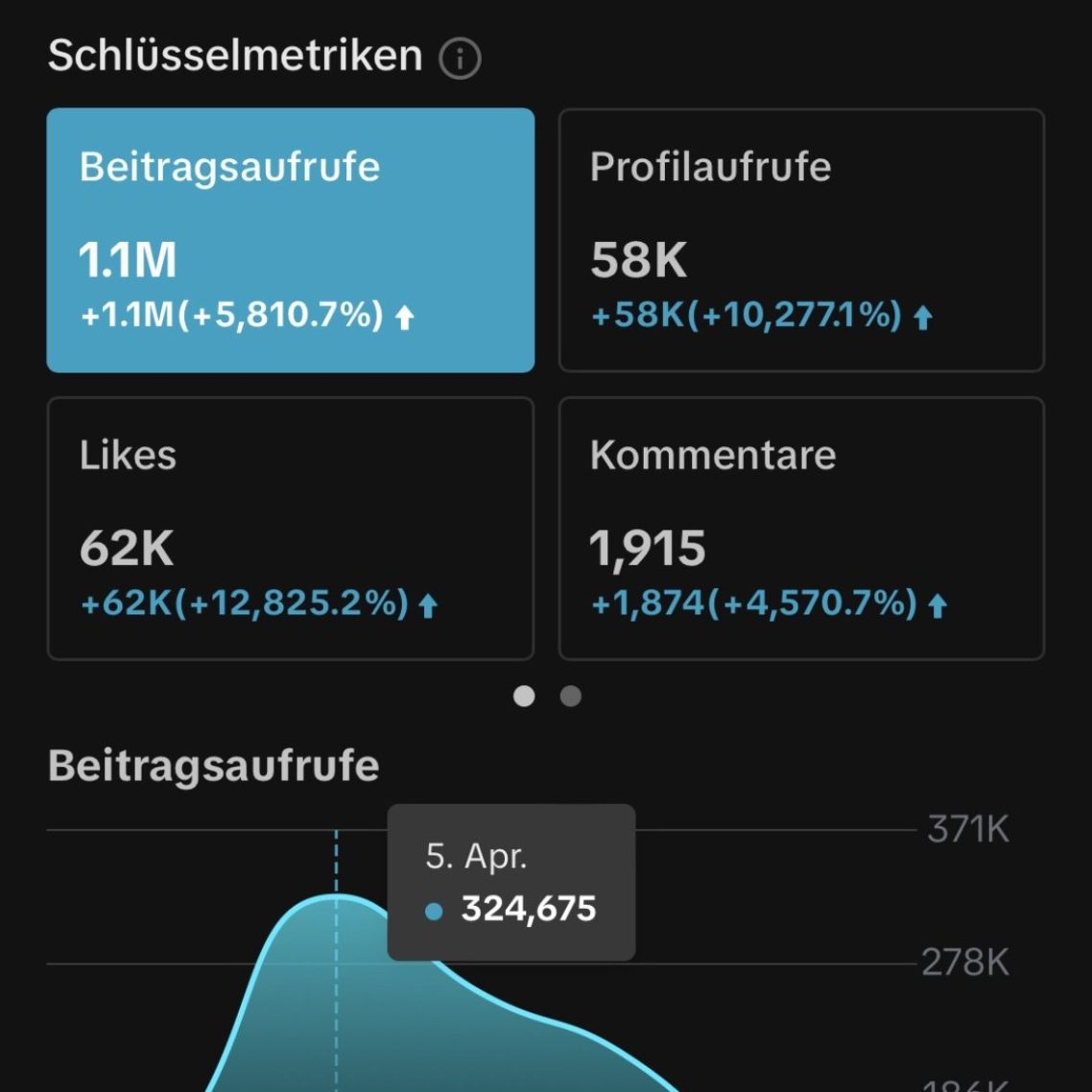Open the Schlüsselmetriken info icon

[x=460, y=58]
